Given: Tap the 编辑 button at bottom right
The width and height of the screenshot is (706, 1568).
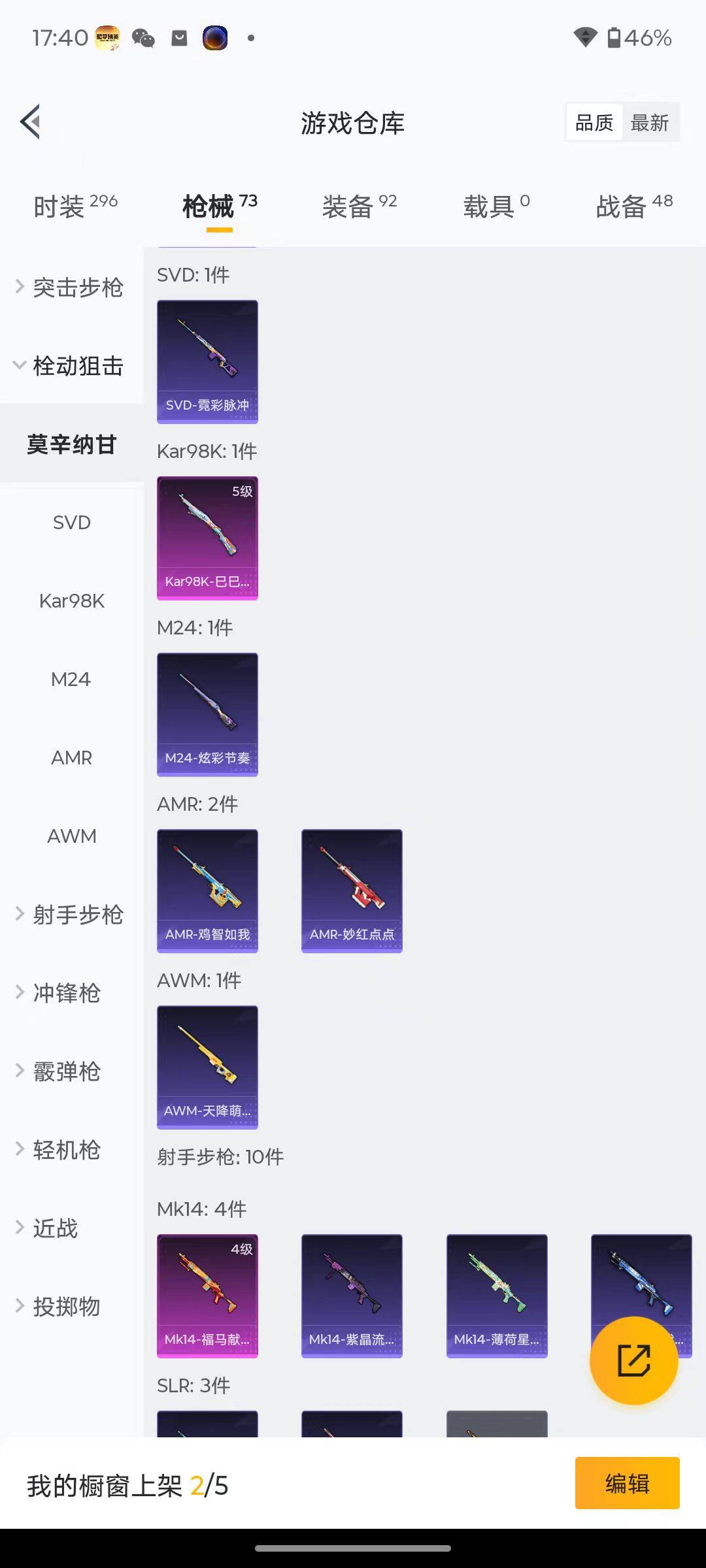Looking at the screenshot, I should pyautogui.click(x=627, y=1483).
